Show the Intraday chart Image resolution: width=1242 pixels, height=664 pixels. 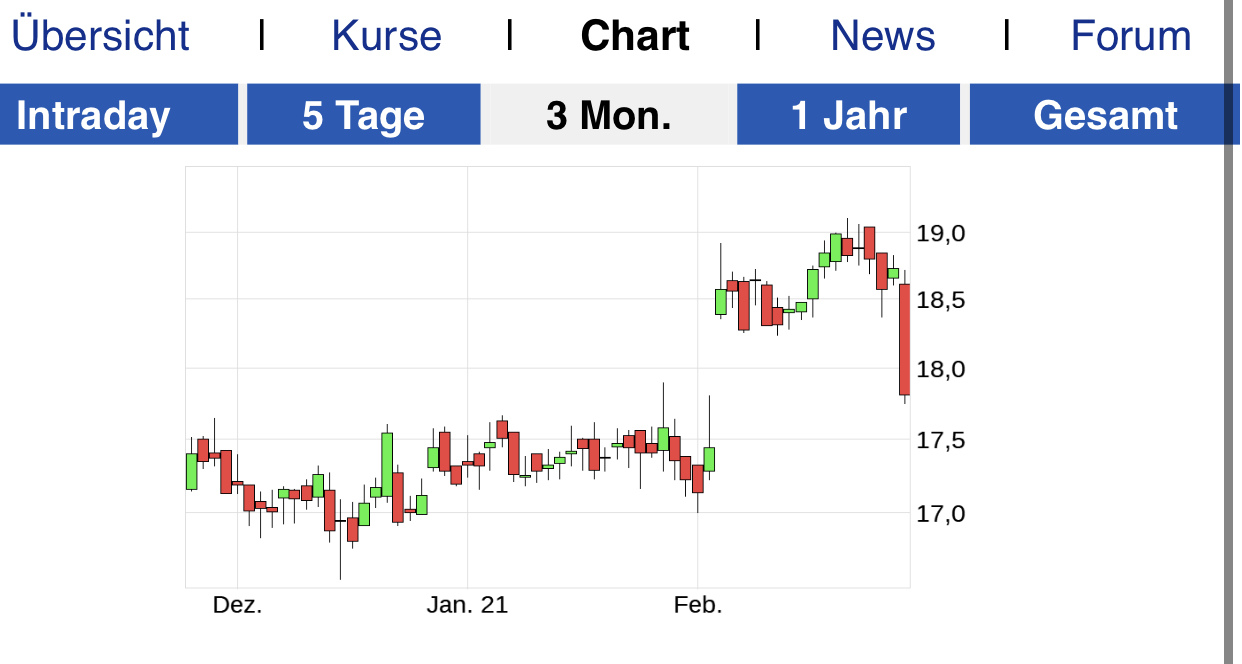[94, 116]
